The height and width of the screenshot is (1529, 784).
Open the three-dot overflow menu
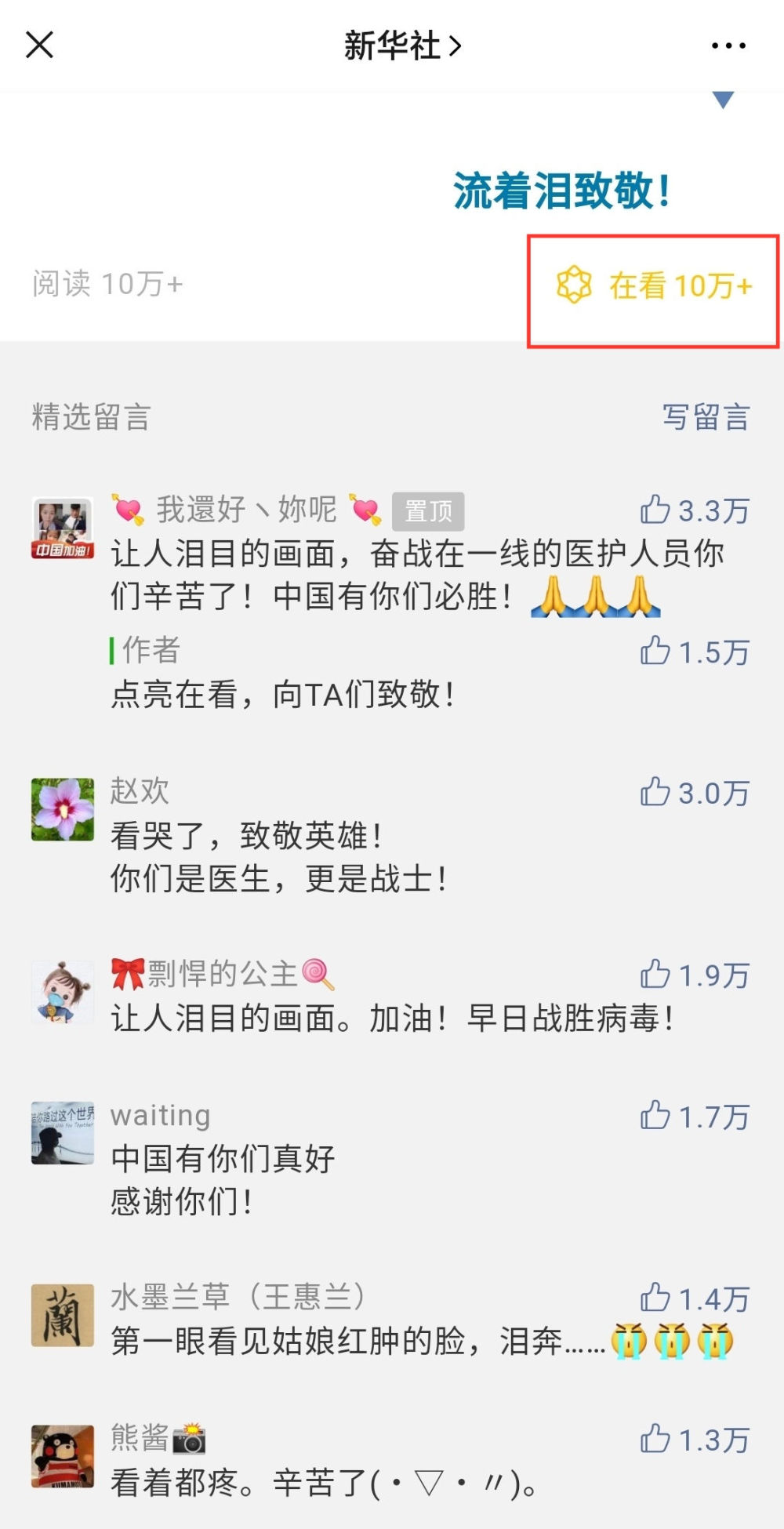(x=728, y=45)
